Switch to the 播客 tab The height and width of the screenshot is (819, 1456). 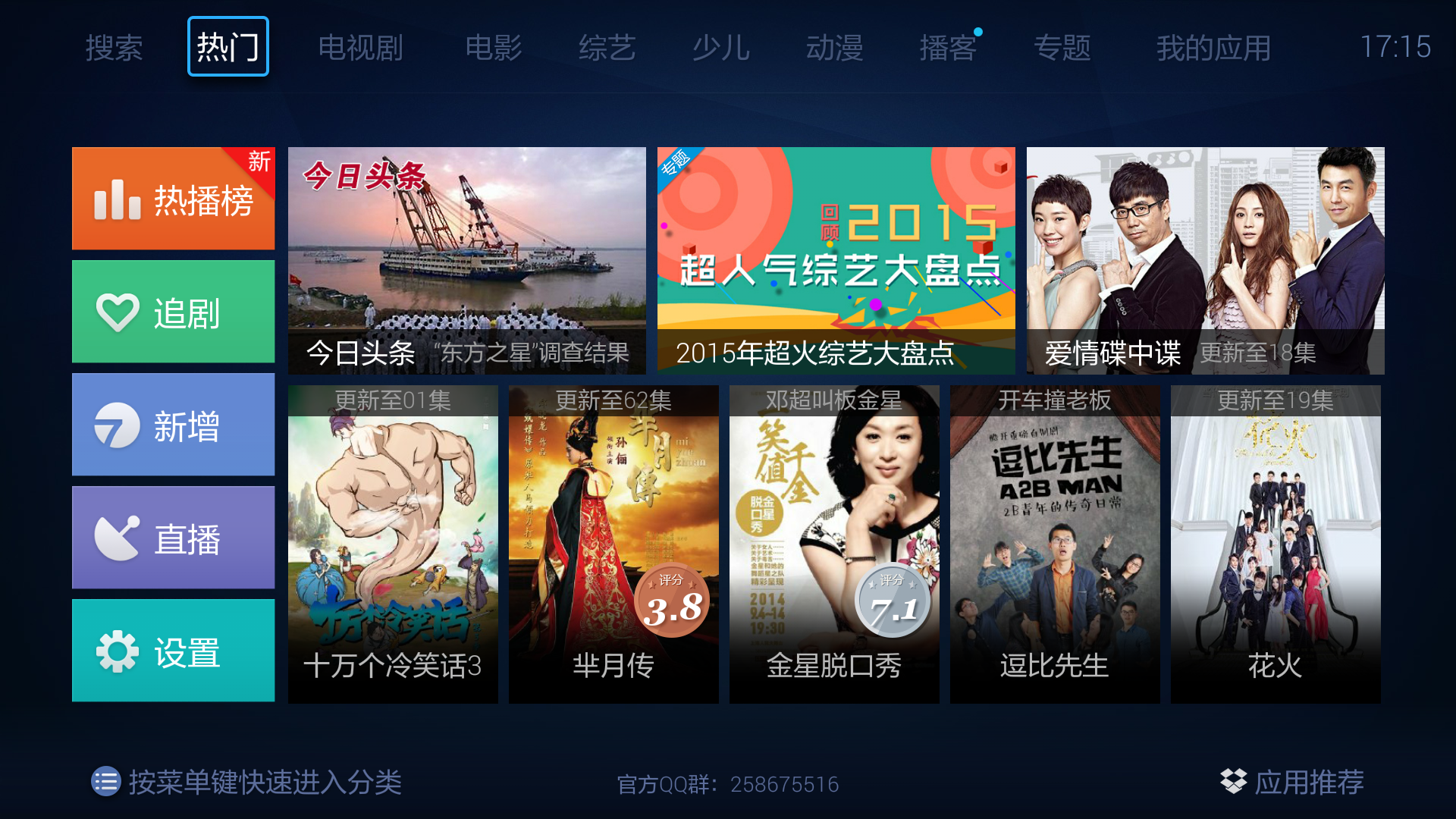pyautogui.click(x=948, y=48)
